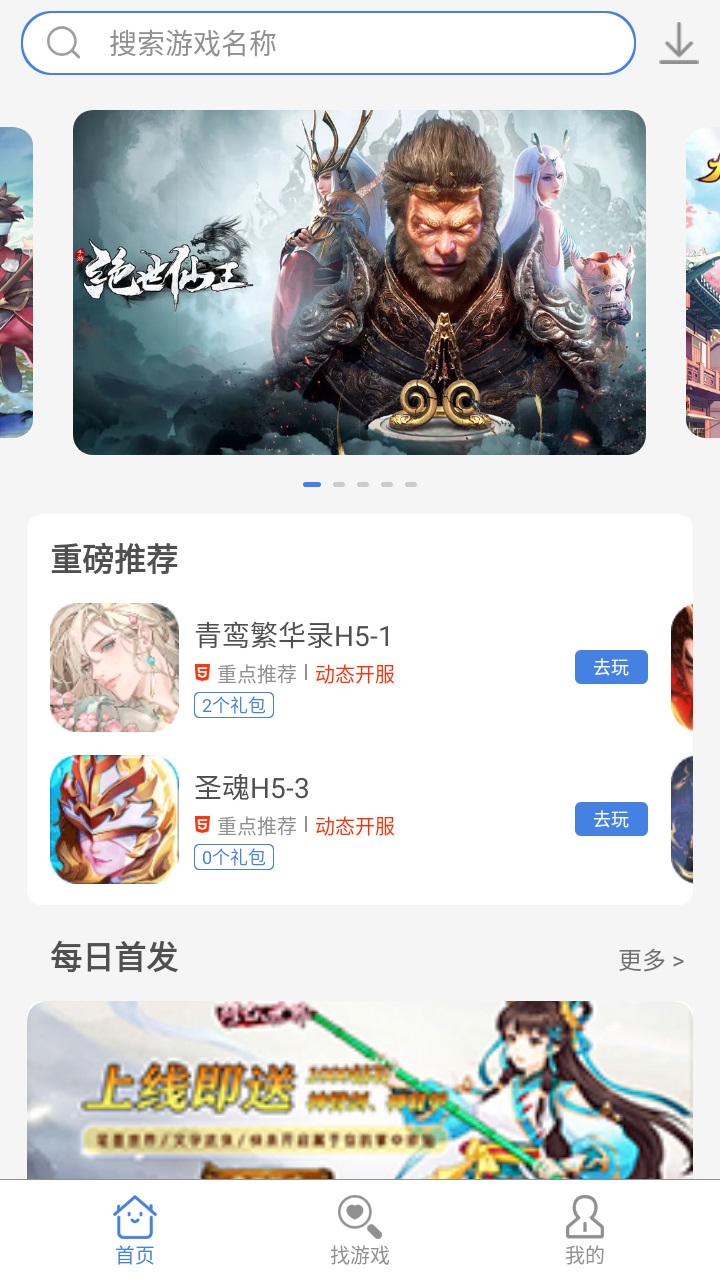The image size is (720, 1280).
Task: Open 我的 profile icon
Action: (585, 1215)
